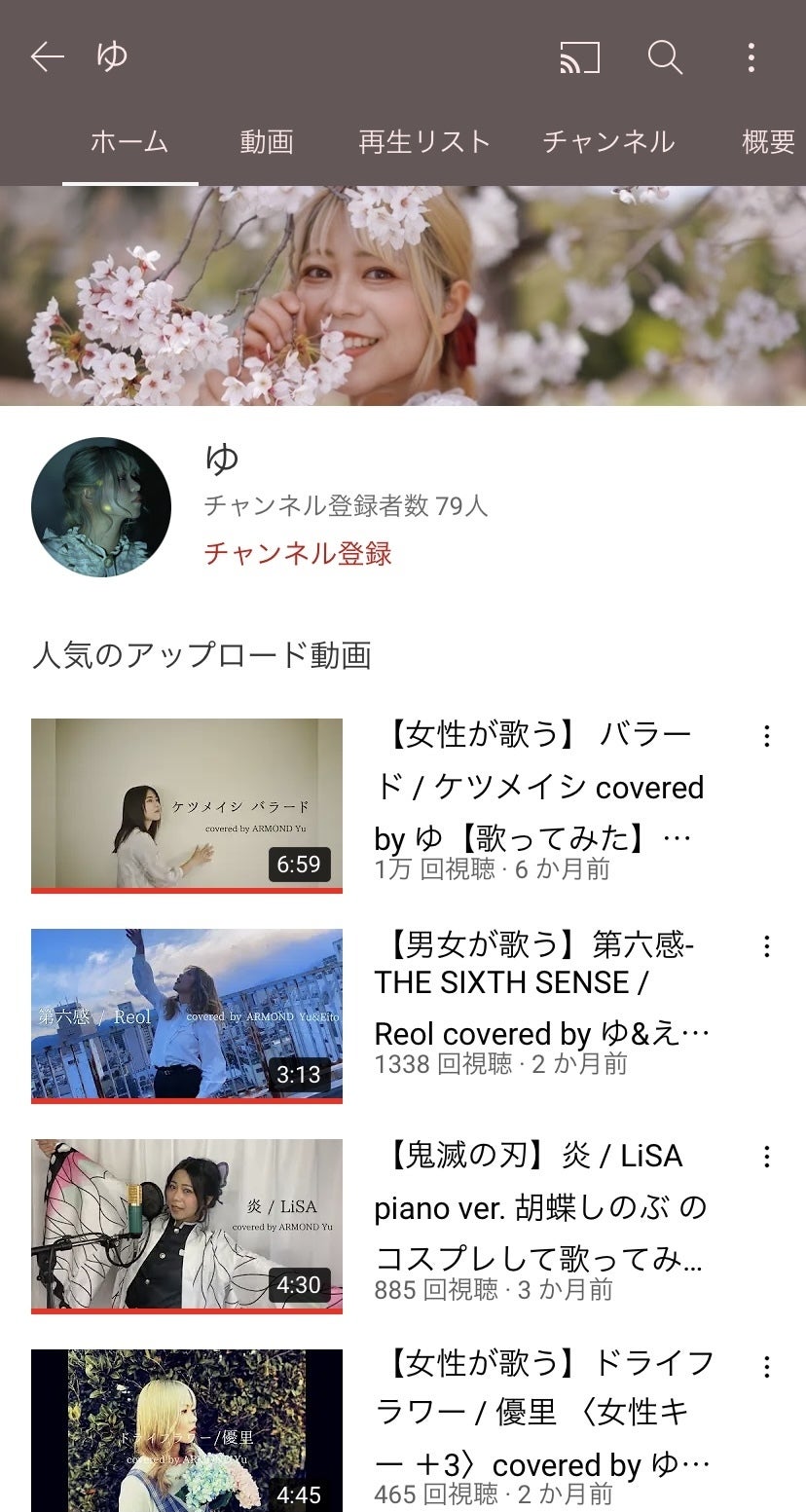Play the ドライフラワー / 優里 cover video
Screen dimensions: 806x1512
coord(187,1429)
